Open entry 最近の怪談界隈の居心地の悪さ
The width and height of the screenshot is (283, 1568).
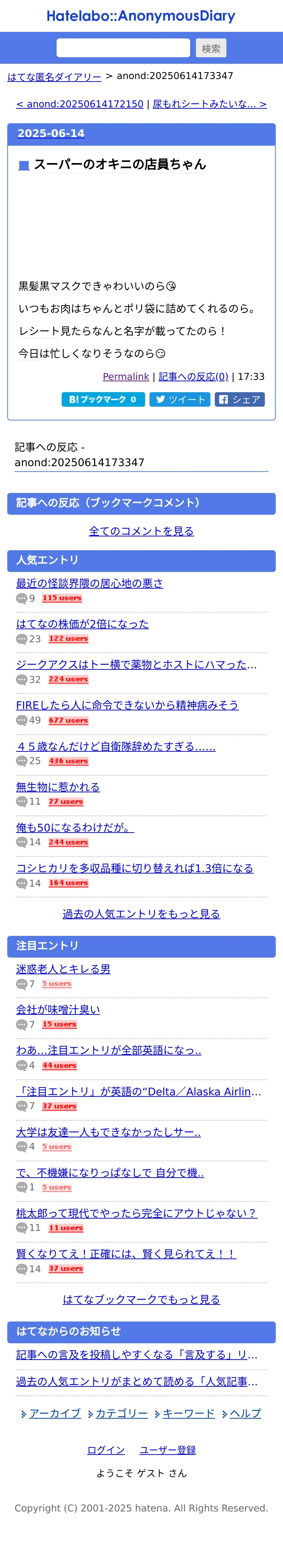coord(90,583)
